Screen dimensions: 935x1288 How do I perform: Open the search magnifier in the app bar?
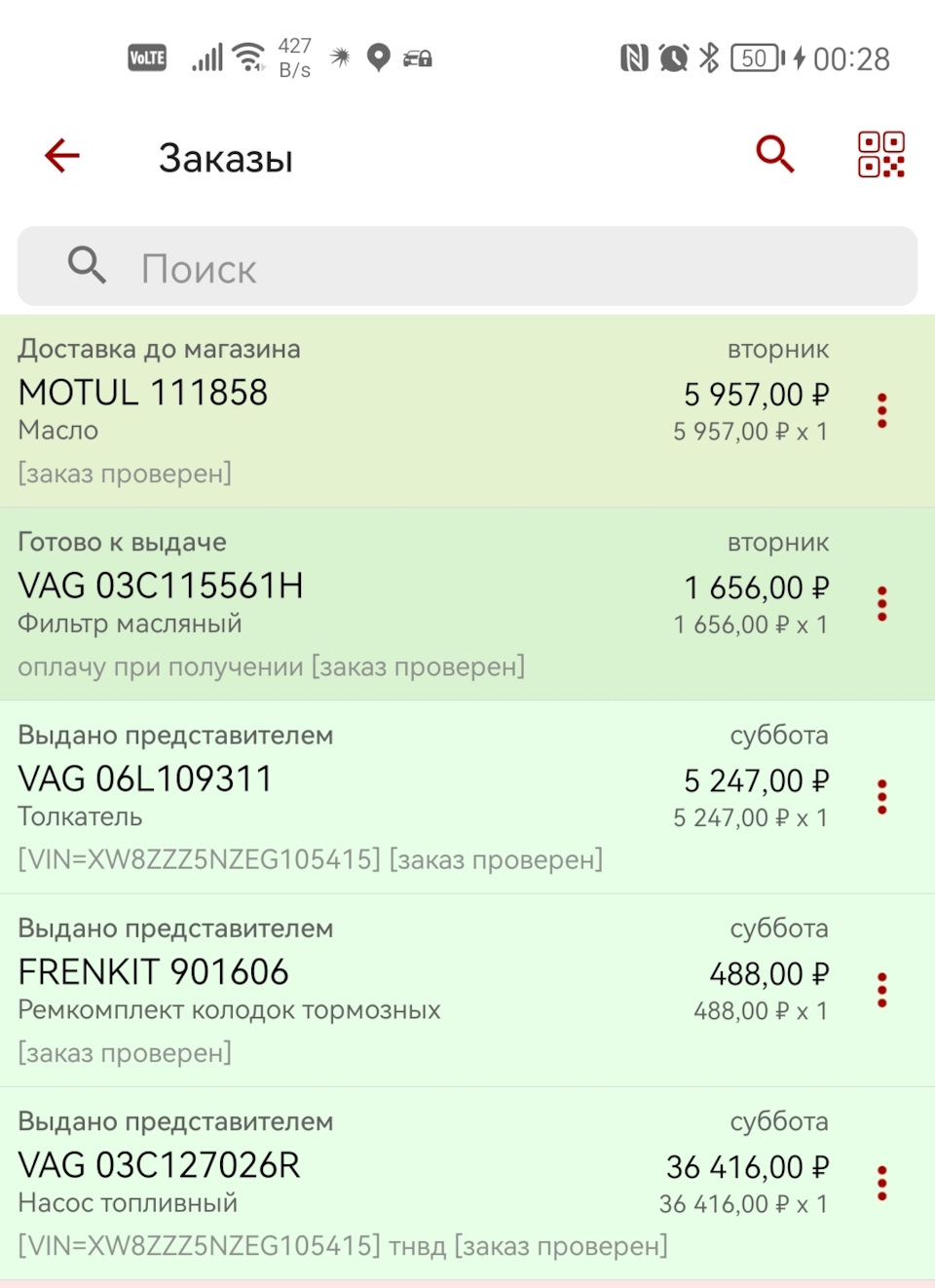point(774,154)
